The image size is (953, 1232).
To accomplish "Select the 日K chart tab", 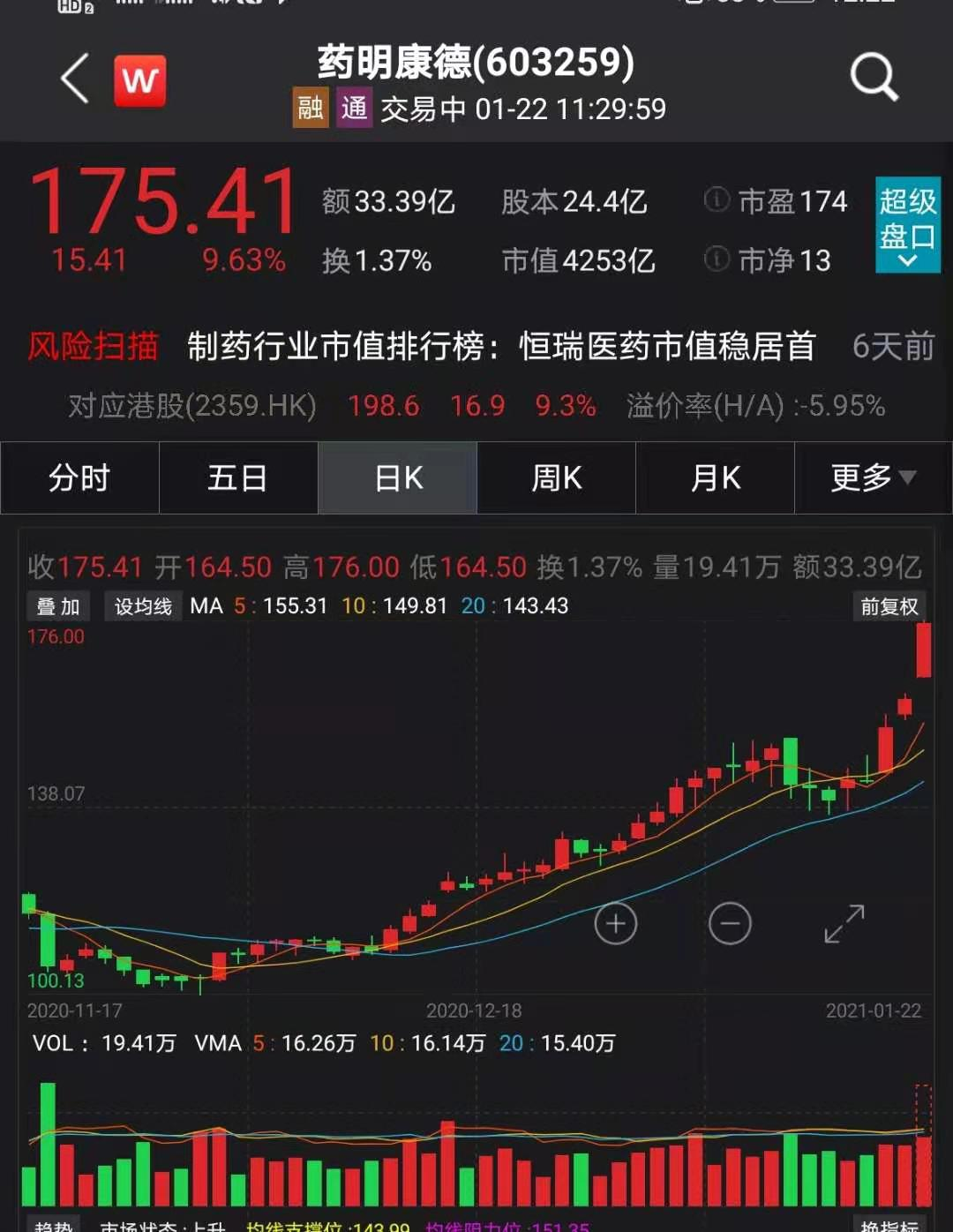I will coord(398,477).
